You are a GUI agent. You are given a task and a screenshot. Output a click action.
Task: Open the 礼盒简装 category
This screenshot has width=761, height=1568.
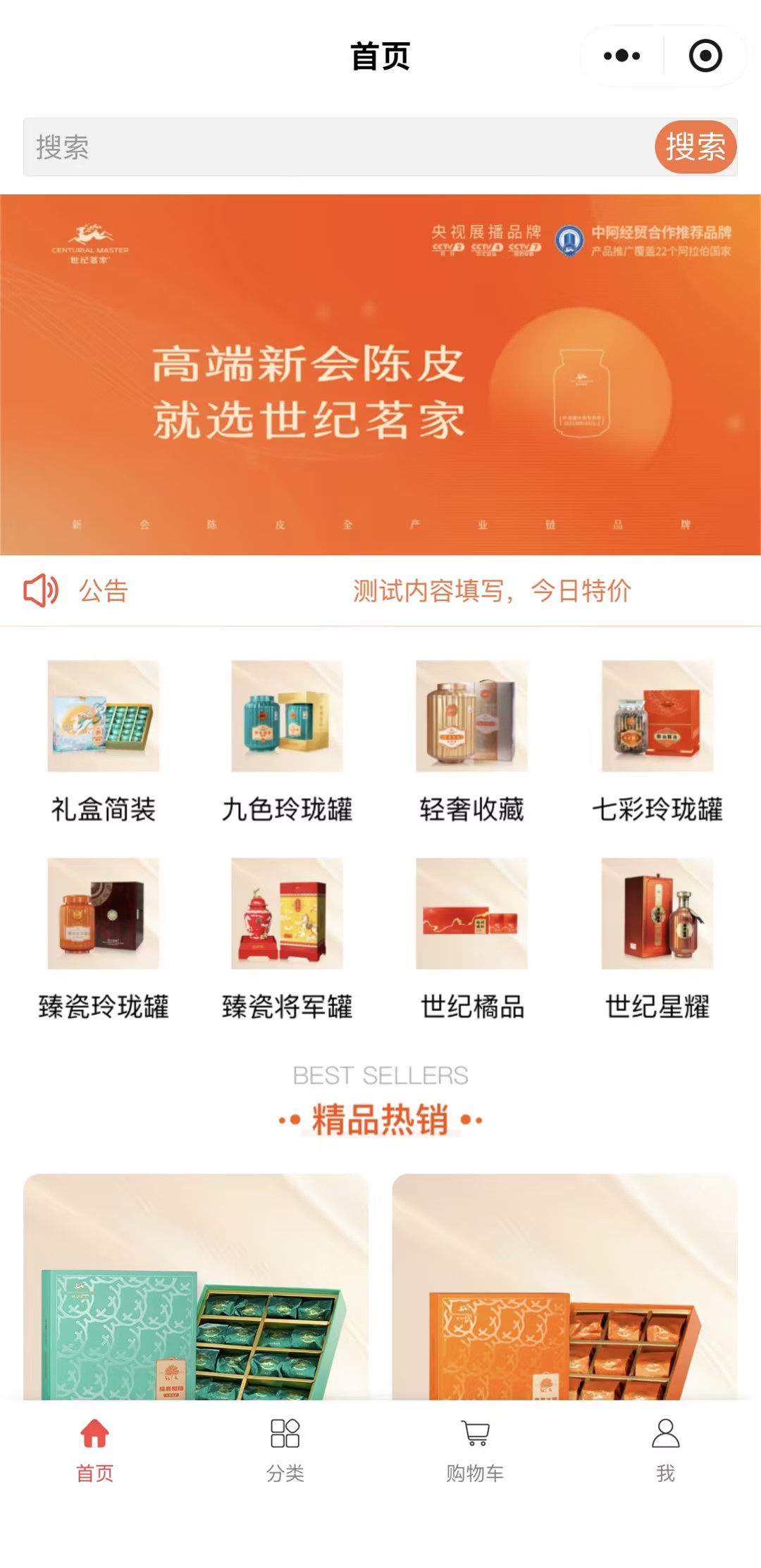(104, 740)
